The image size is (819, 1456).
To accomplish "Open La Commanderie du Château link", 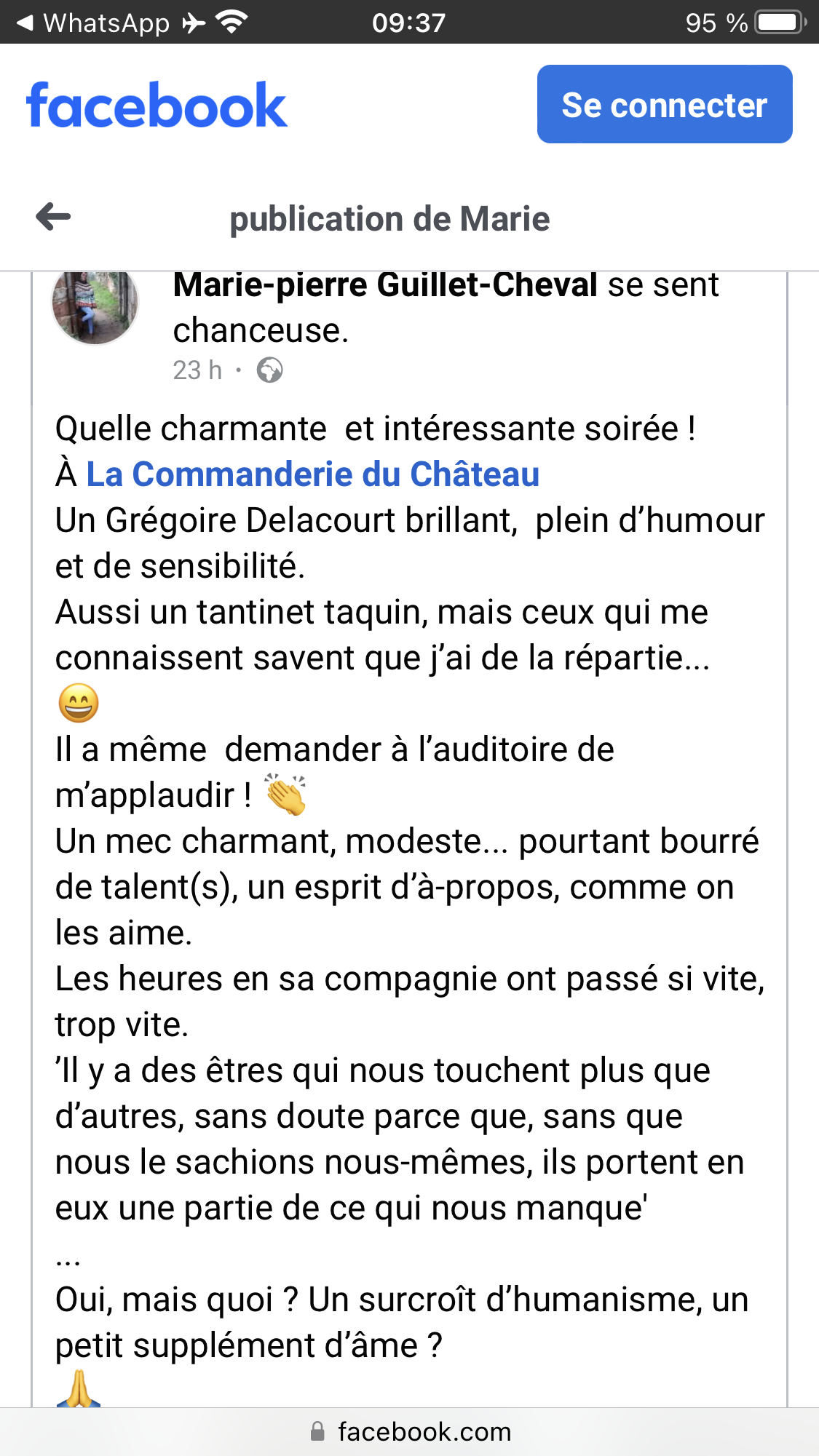I will (313, 474).
